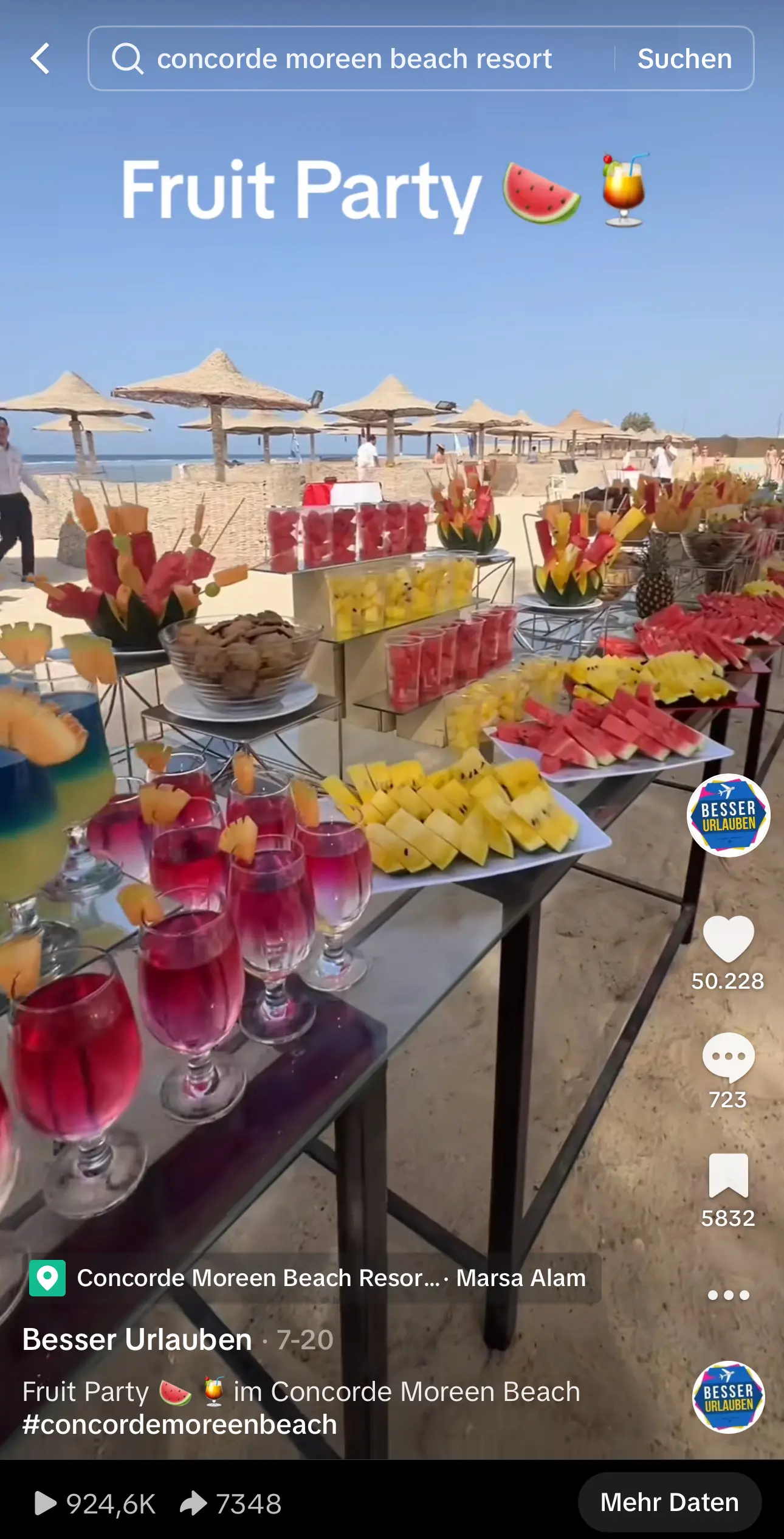Tap the Mehr Daten button
784x1539 pixels.
pyautogui.click(x=669, y=1502)
